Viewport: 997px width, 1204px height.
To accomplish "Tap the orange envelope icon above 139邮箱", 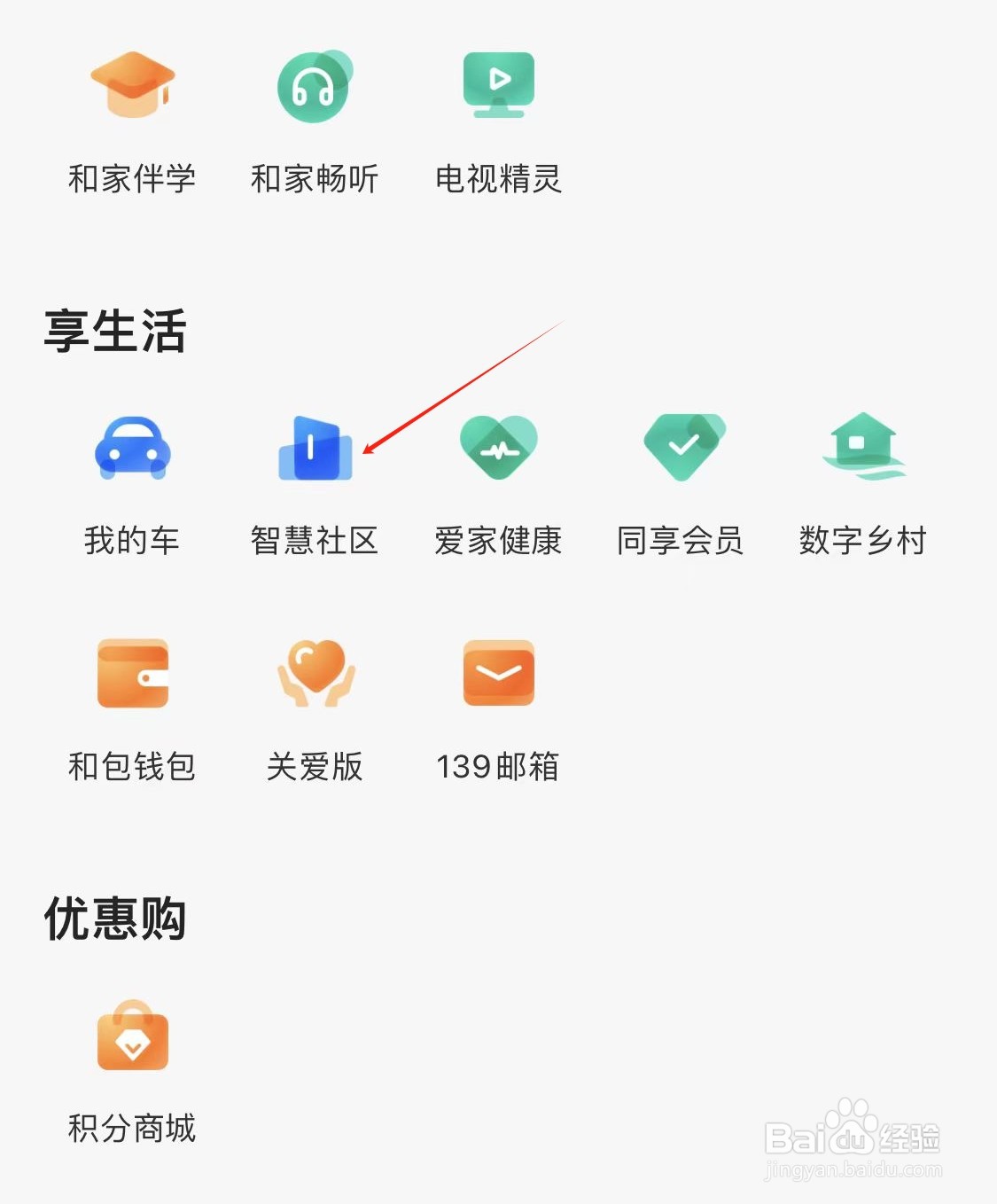I will pos(499,674).
